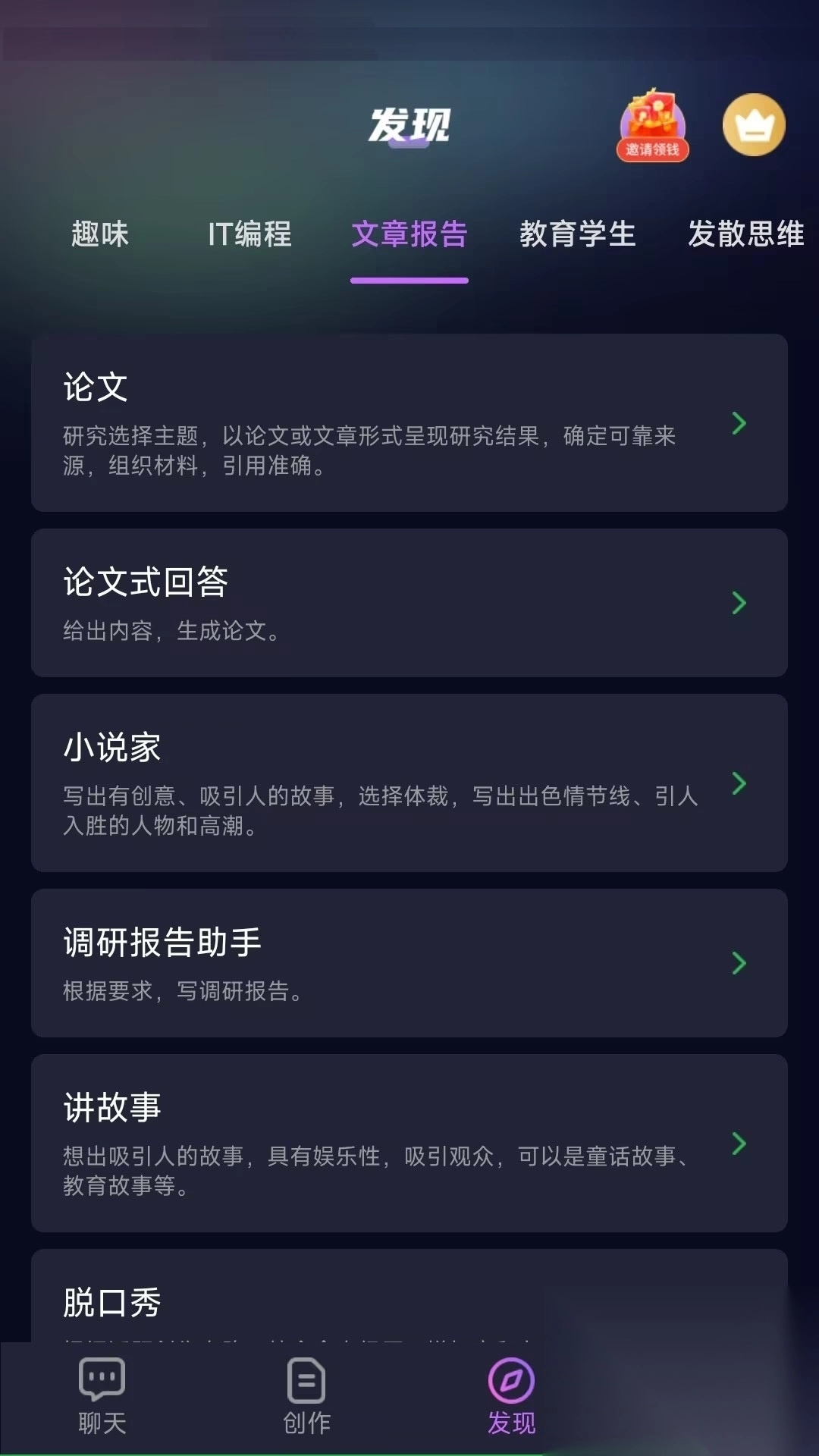This screenshot has height=1456, width=819.
Task: Open the 小说家 writing card
Action: (409, 783)
